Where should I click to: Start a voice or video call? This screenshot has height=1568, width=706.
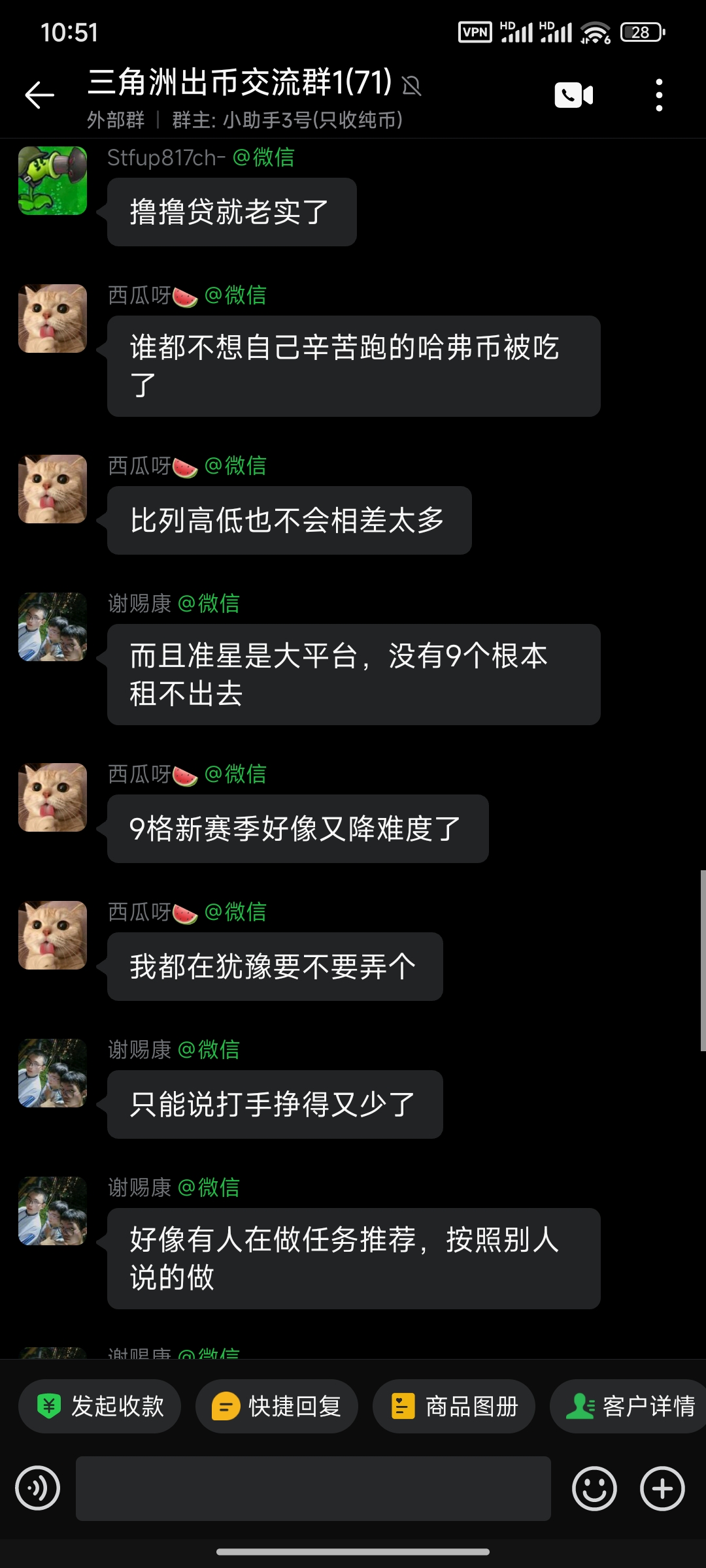click(x=573, y=95)
